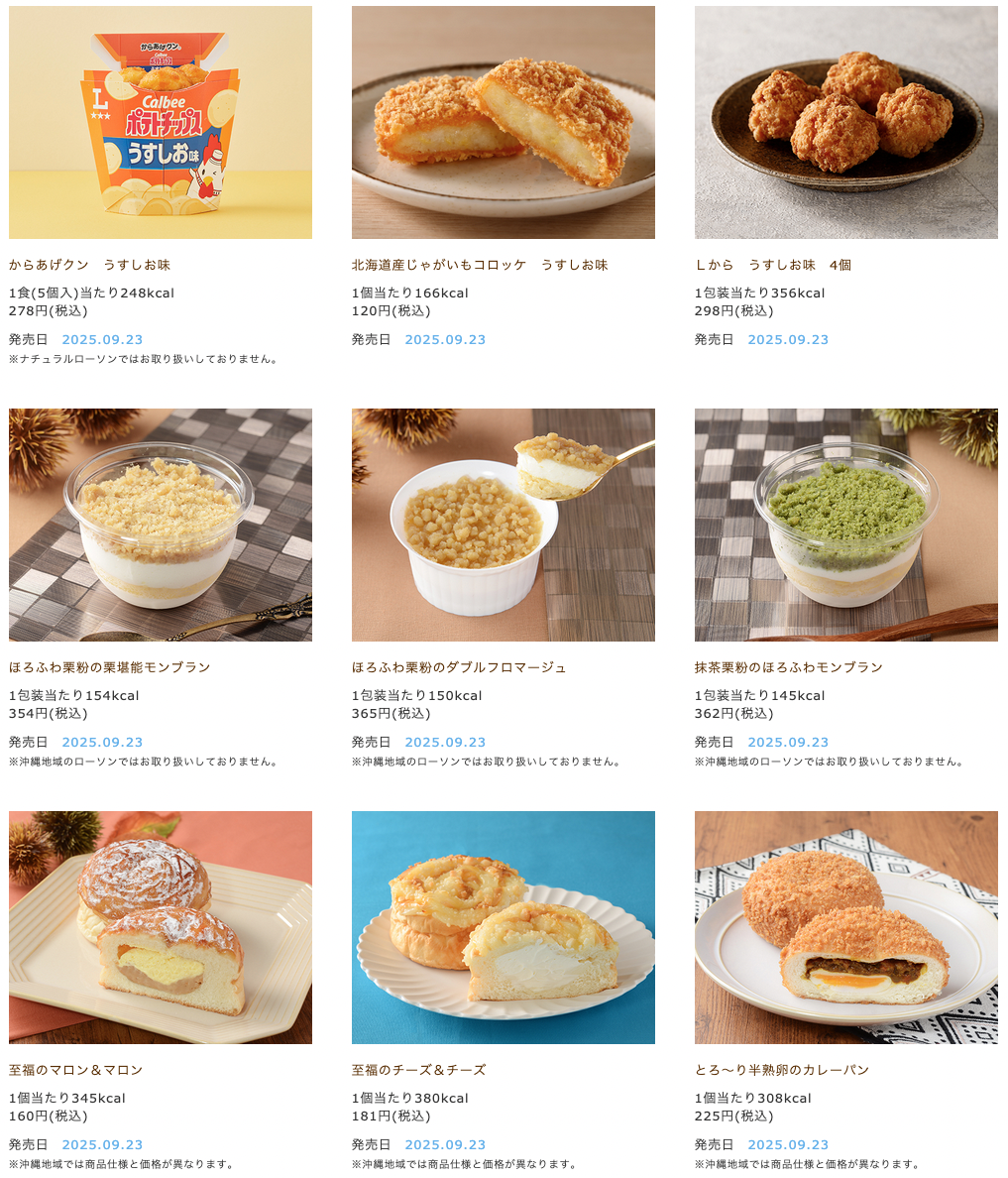Image resolution: width=1008 pixels, height=1178 pixels.
Task: Open the からあげクン うすしお味 product
Action: (x=160, y=123)
